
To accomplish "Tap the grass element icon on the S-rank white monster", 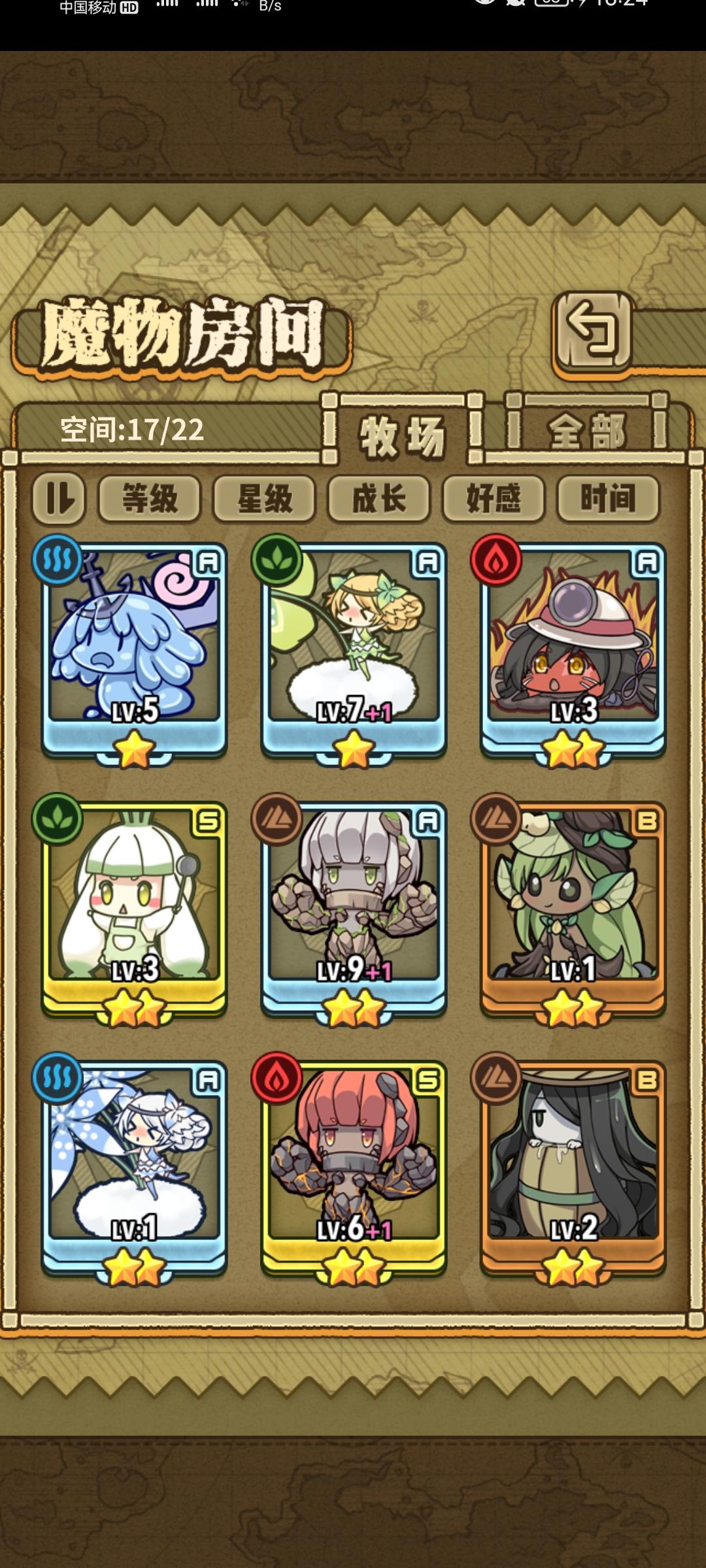I will tap(59, 817).
